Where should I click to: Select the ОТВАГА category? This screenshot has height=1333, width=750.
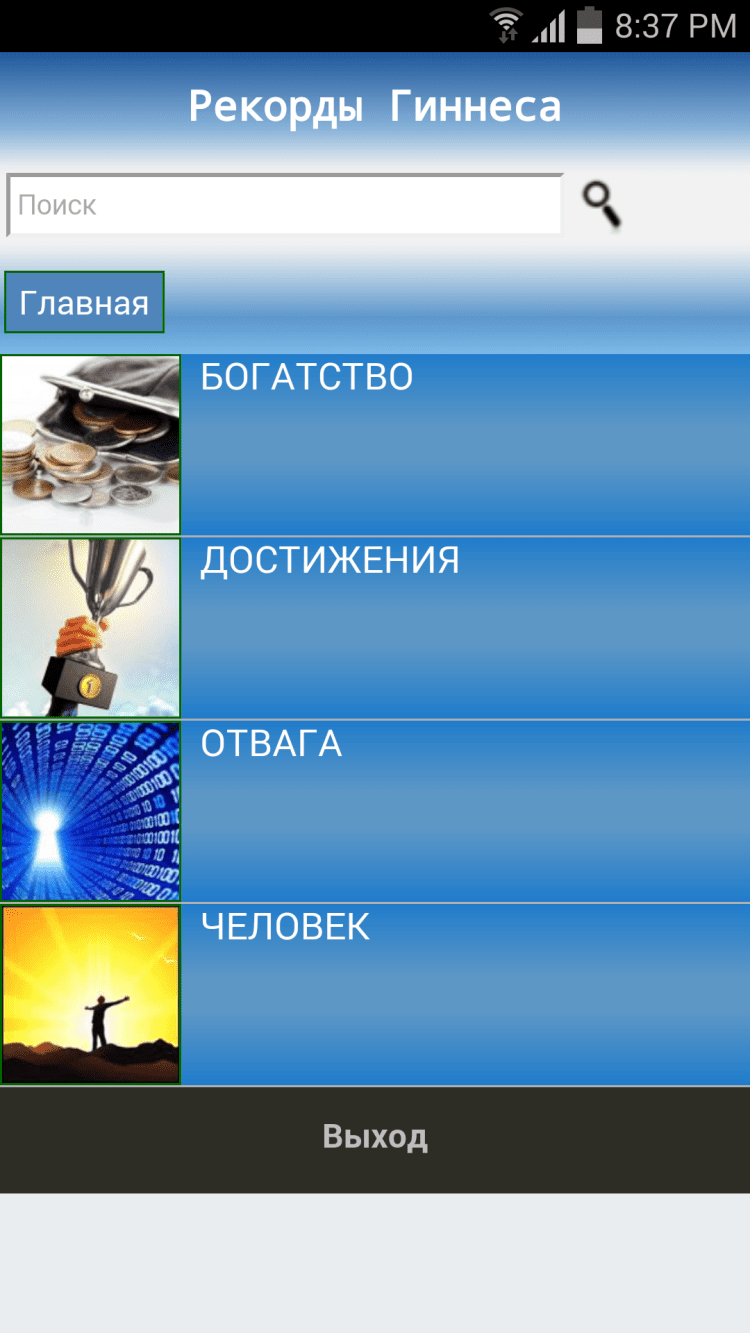375,811
